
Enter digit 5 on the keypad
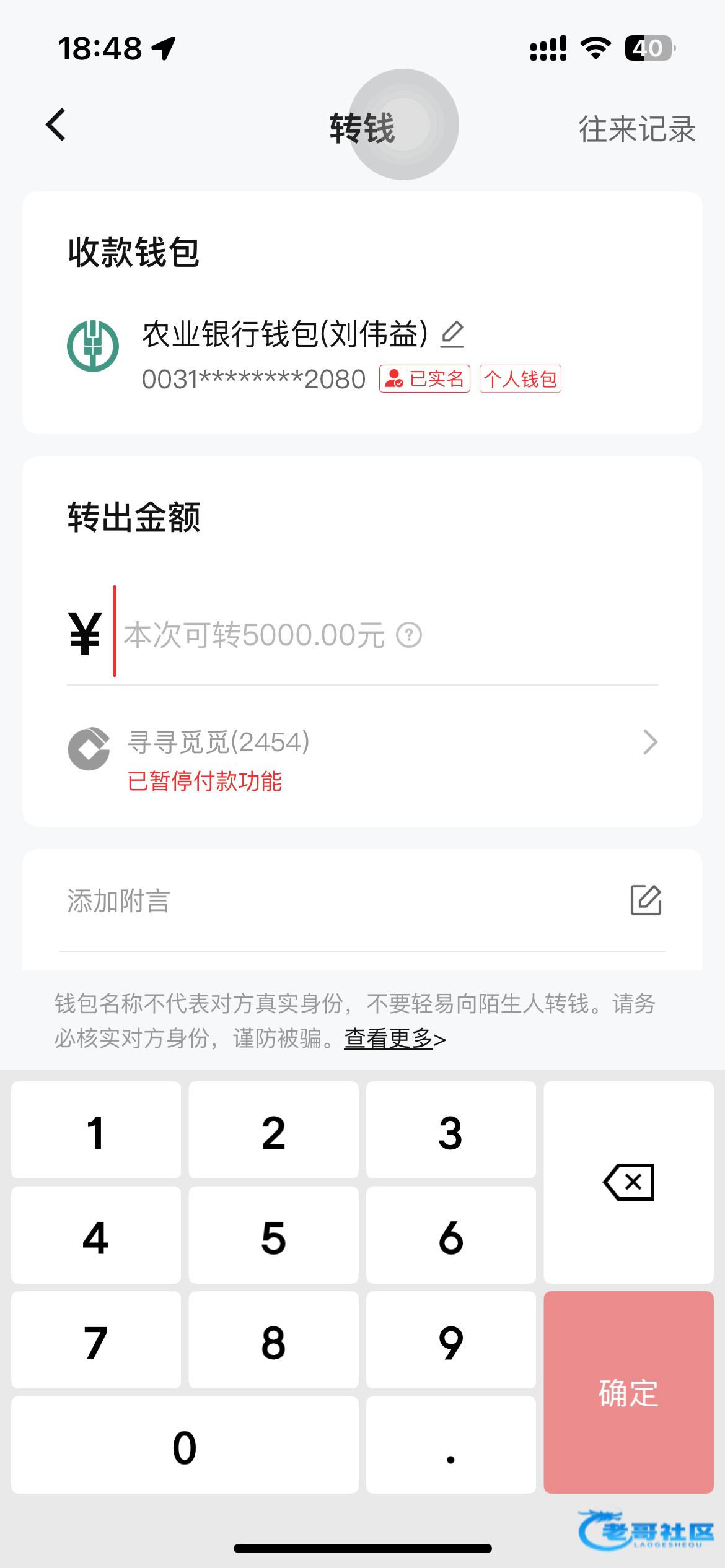click(273, 1236)
